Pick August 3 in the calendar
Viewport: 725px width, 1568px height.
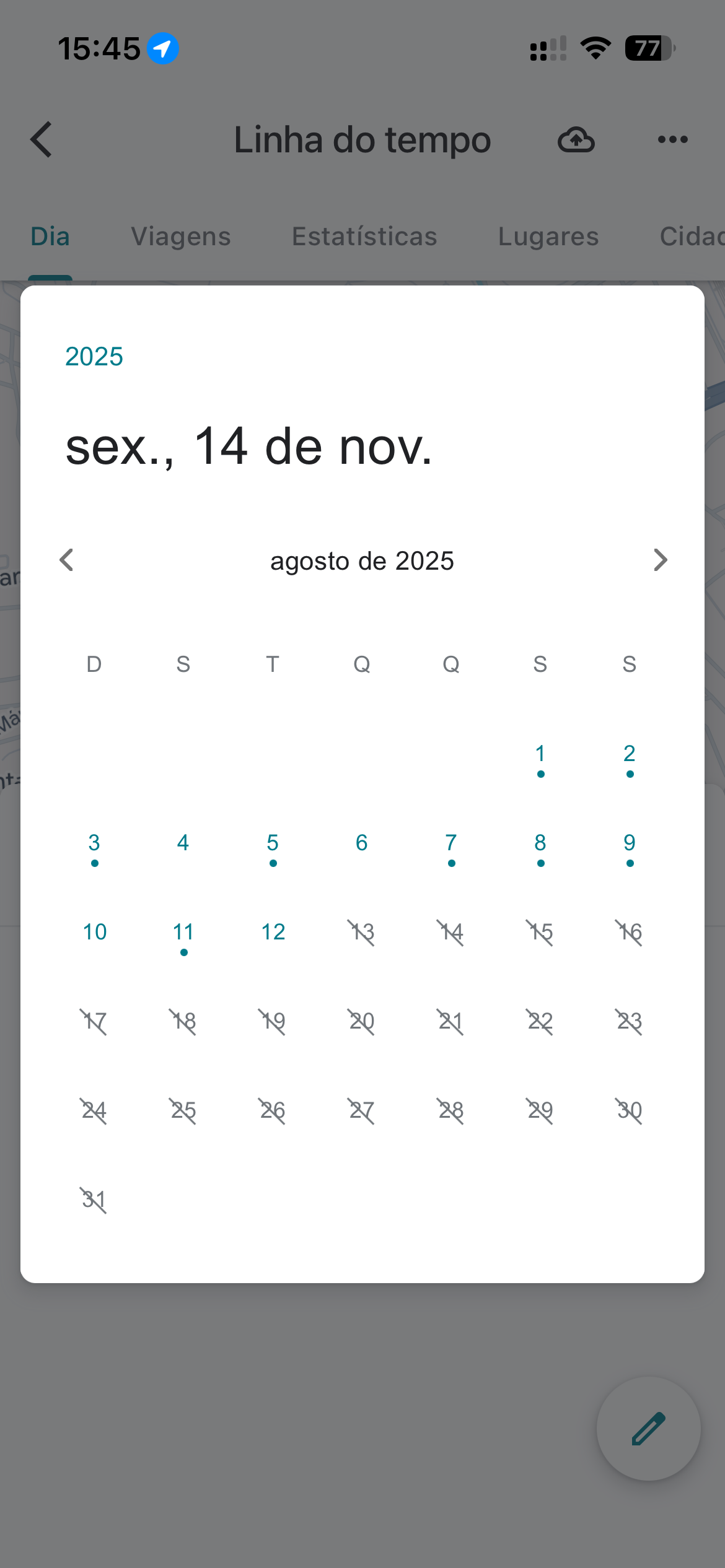(94, 843)
